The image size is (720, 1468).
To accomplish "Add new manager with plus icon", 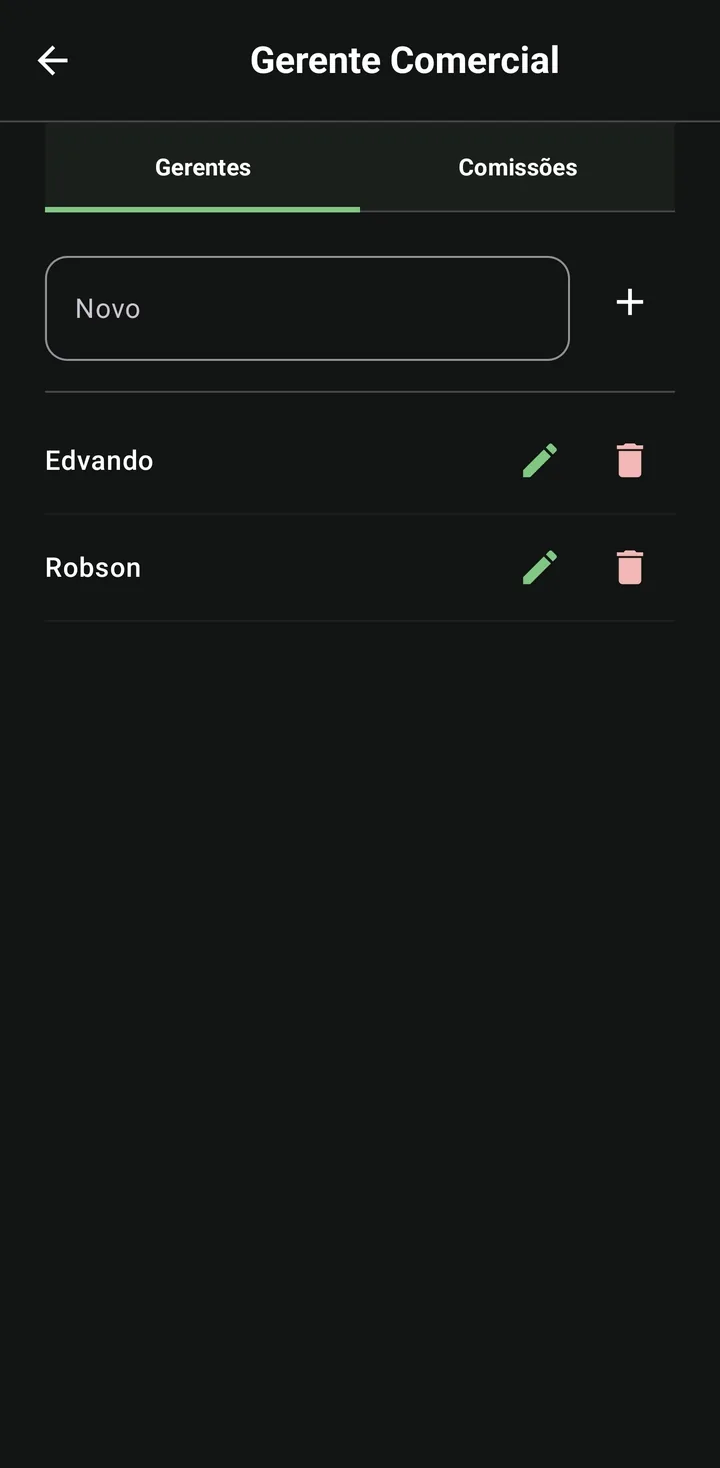I will (630, 302).
